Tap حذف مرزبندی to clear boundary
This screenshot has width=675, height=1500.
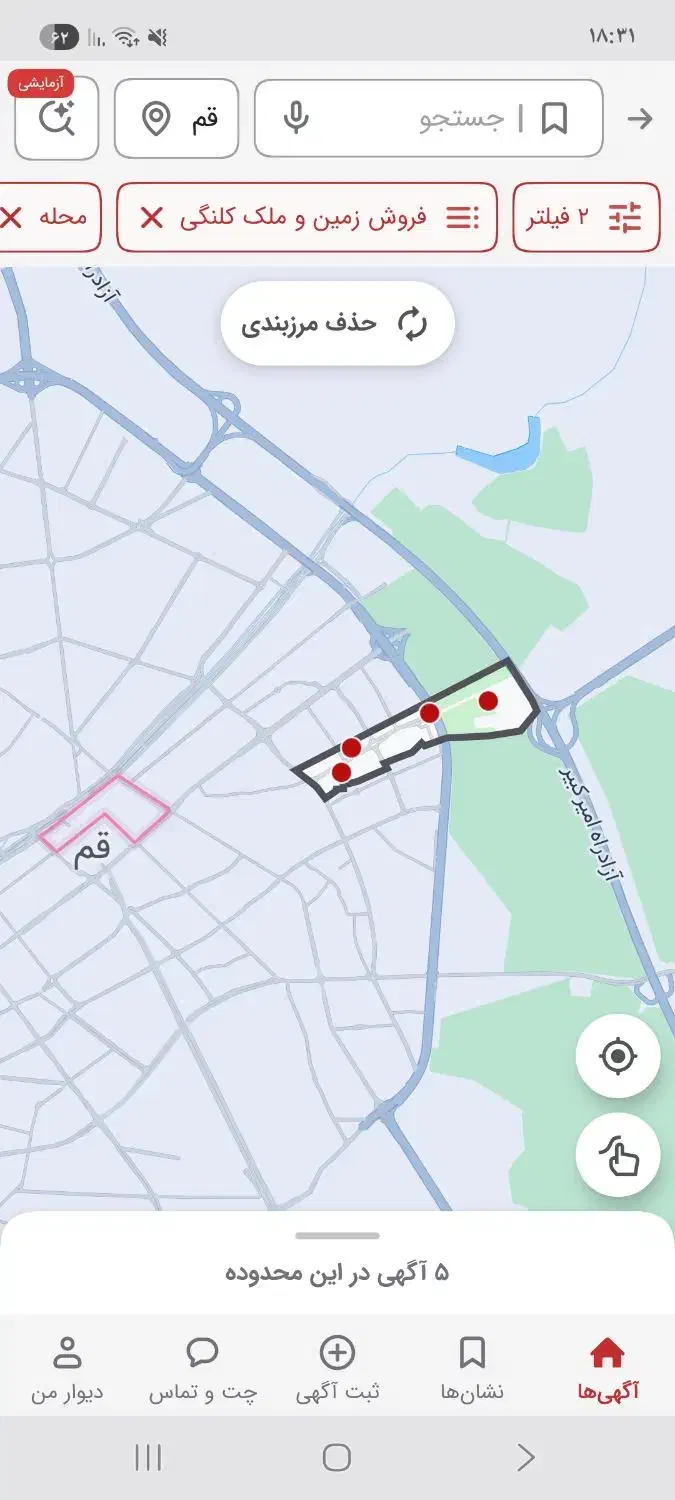pos(337,323)
